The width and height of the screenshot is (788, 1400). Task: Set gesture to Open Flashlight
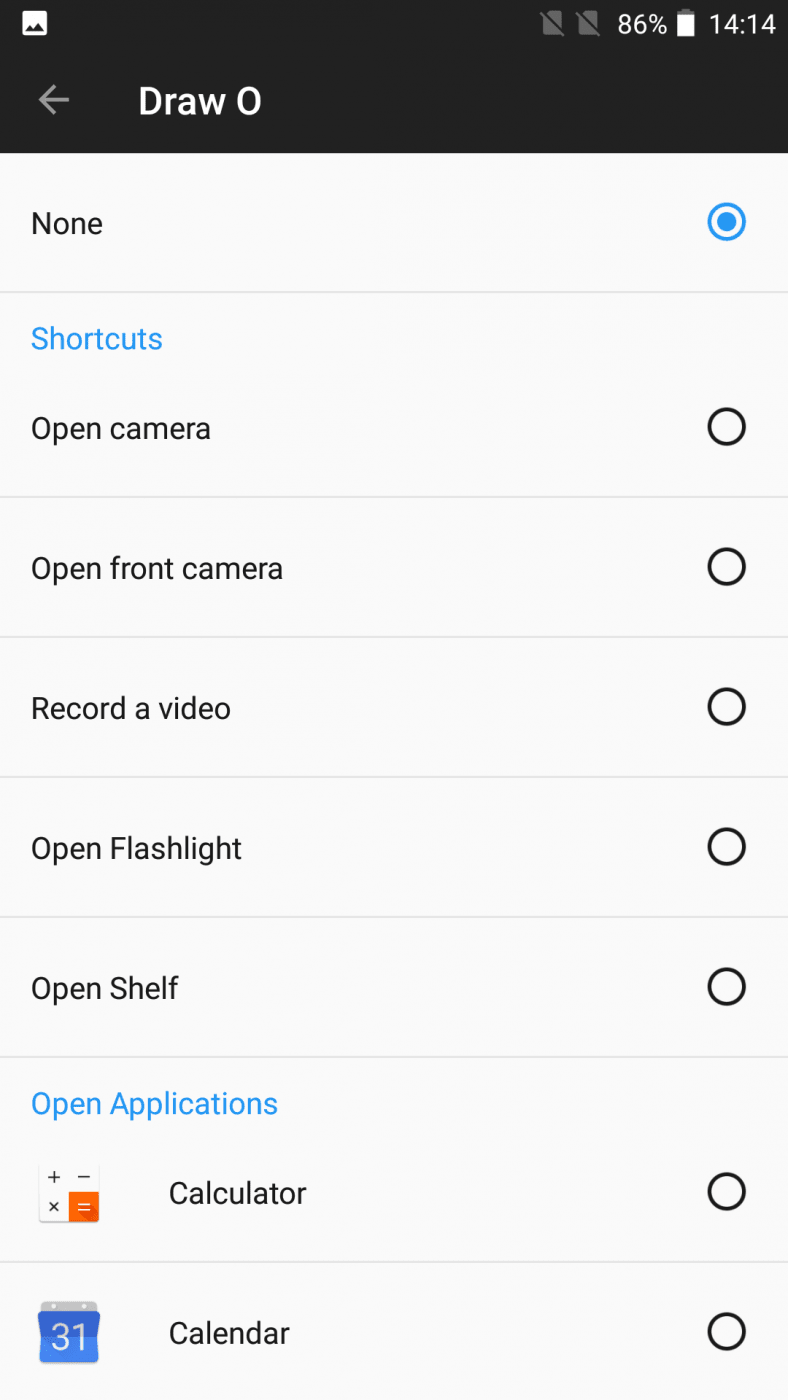[x=394, y=848]
